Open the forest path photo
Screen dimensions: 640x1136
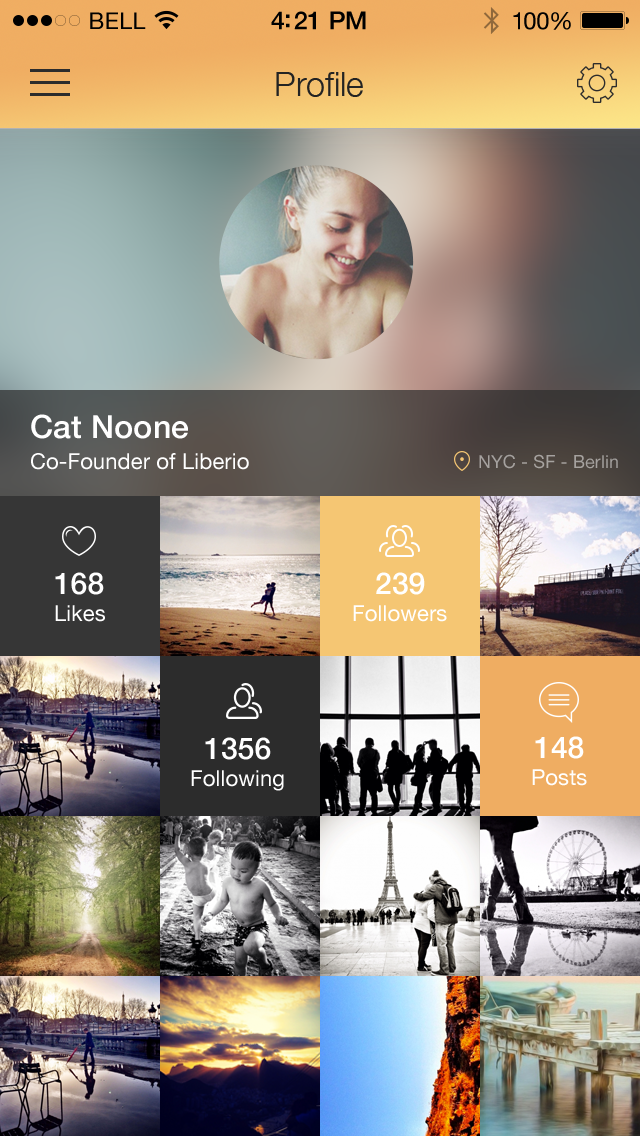point(80,896)
